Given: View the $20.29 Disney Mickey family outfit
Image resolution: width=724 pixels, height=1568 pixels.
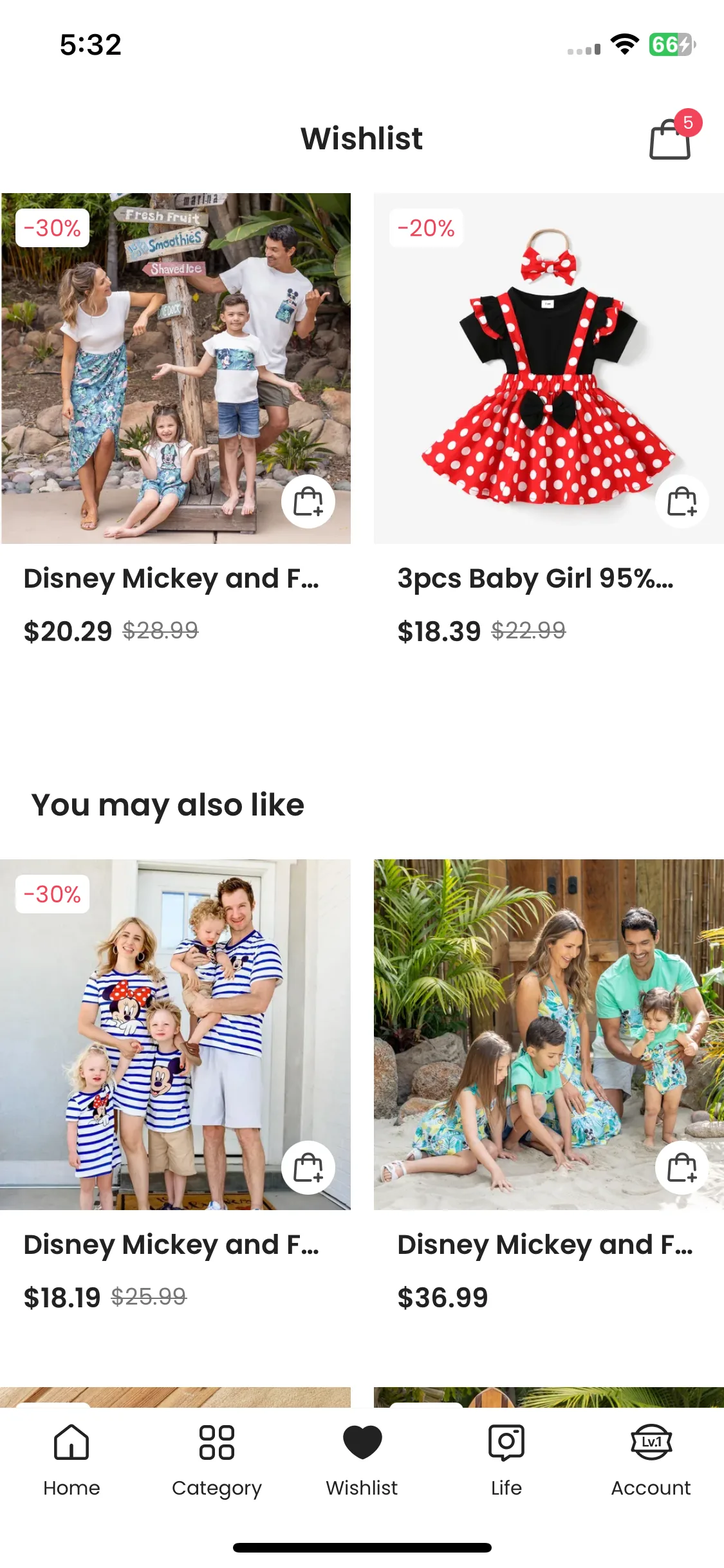Looking at the screenshot, I should point(175,368).
